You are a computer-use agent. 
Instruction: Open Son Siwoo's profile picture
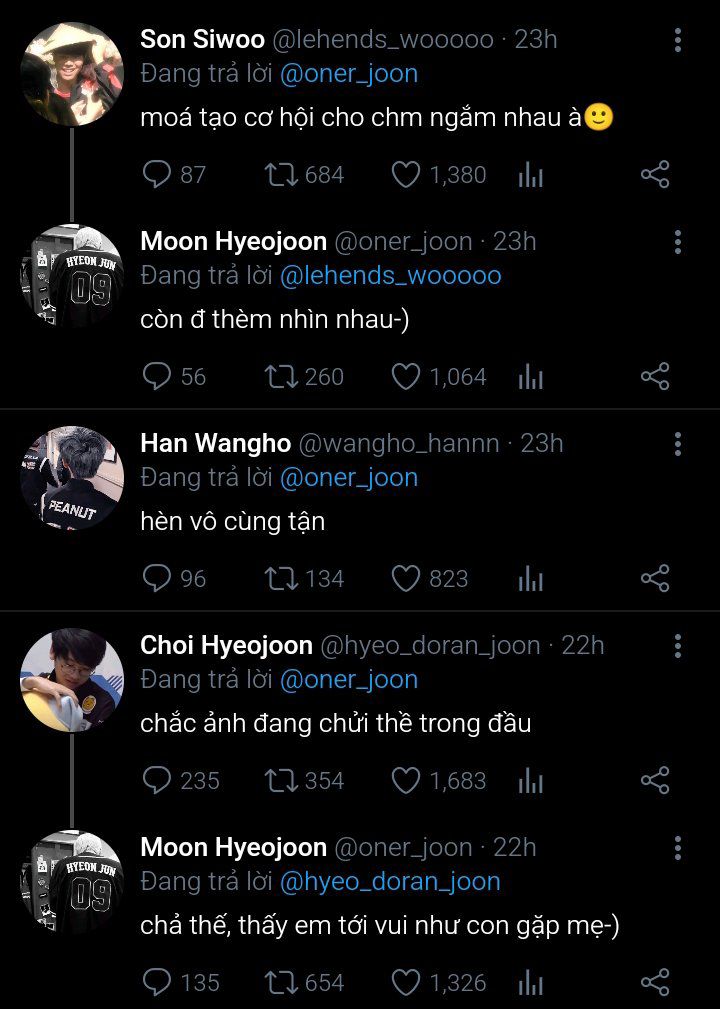72,73
